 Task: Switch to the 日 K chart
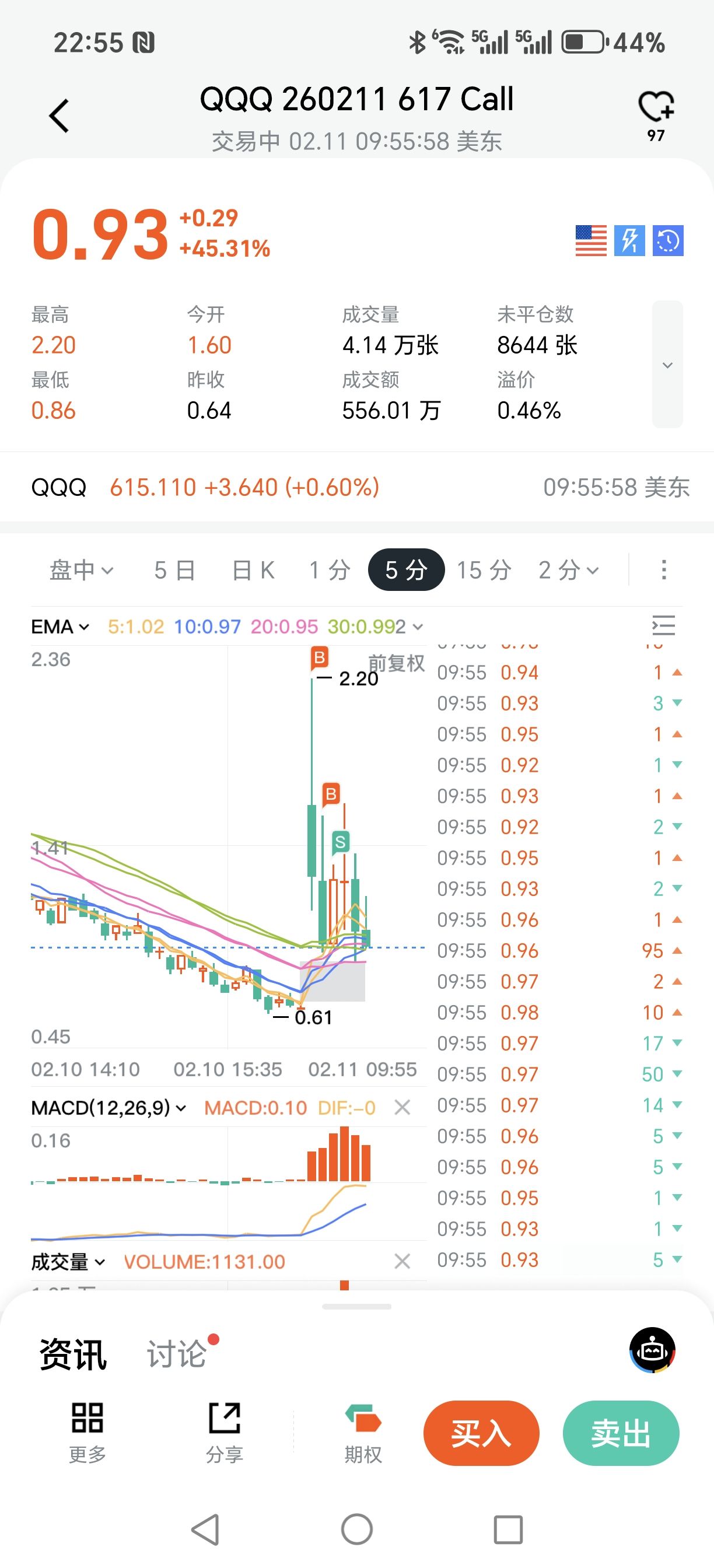click(x=253, y=570)
